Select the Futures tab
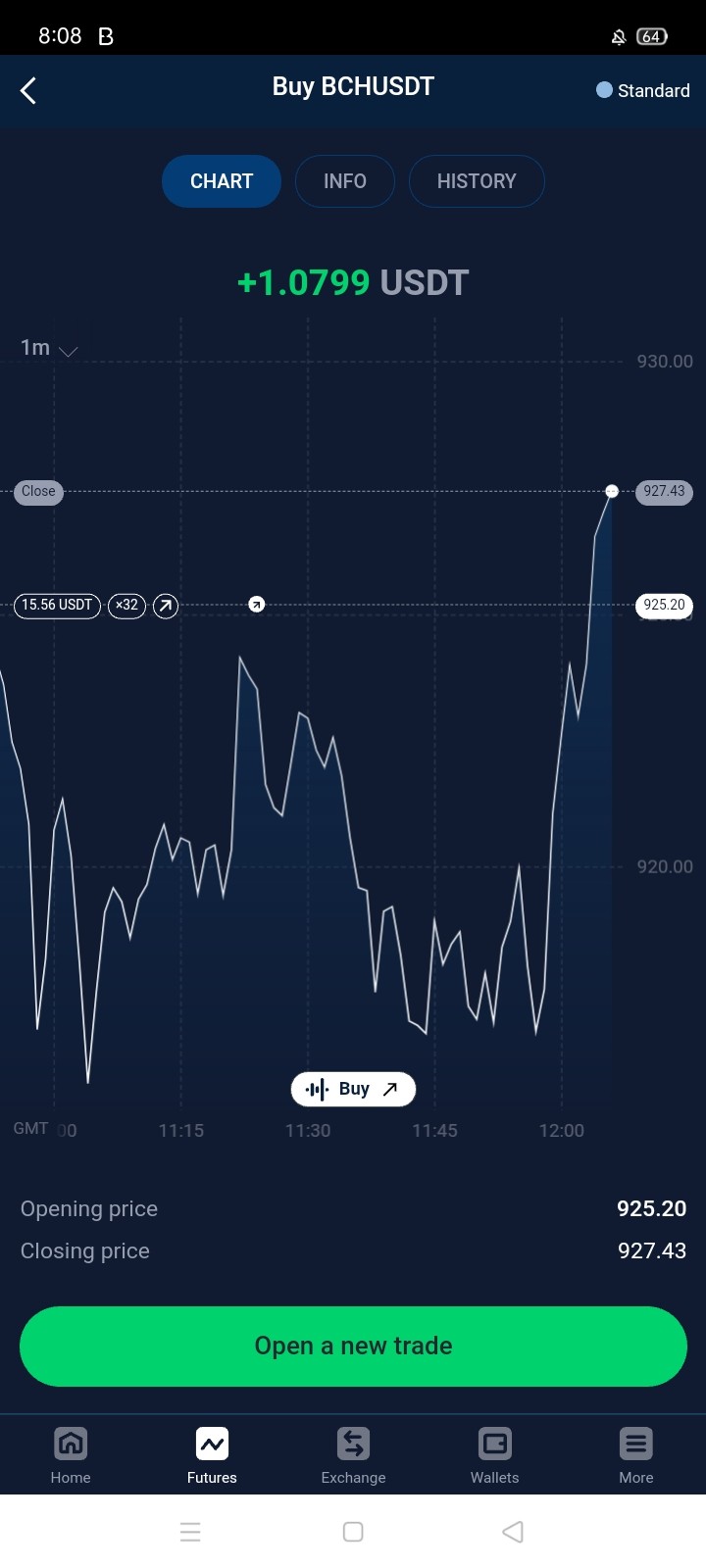Viewport: 706px width, 1568px height. pos(212,1455)
